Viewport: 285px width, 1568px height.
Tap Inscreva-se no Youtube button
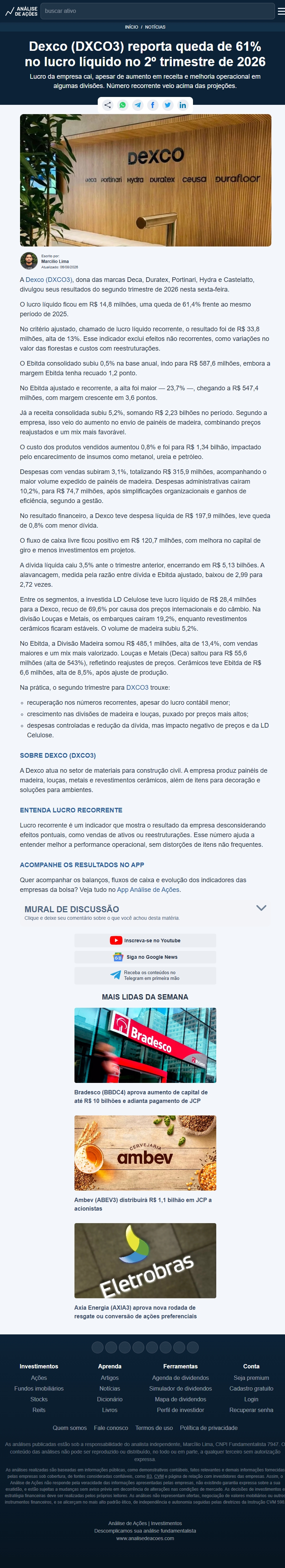145,941
